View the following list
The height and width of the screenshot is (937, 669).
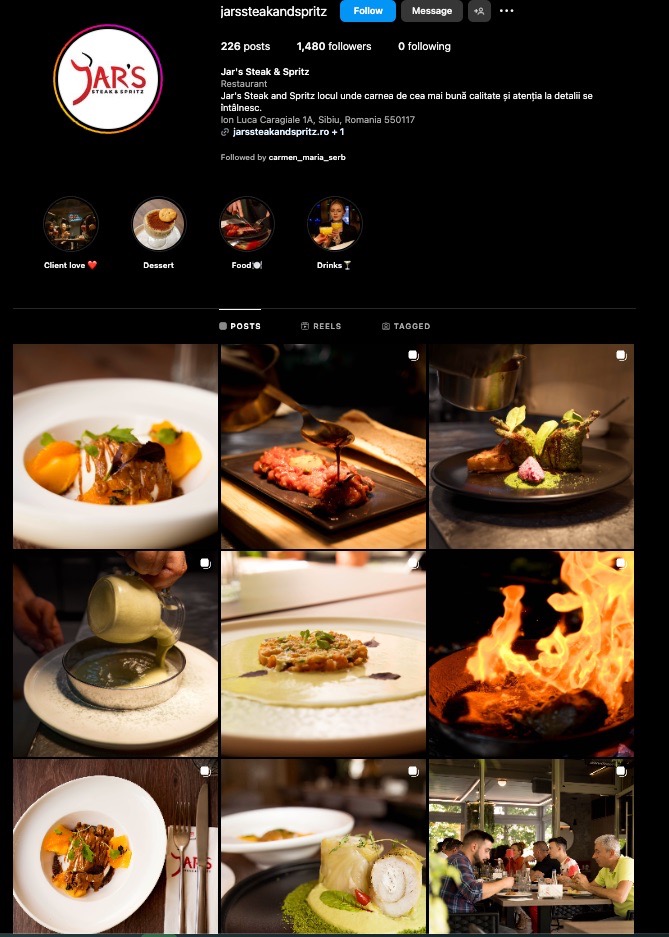[424, 46]
